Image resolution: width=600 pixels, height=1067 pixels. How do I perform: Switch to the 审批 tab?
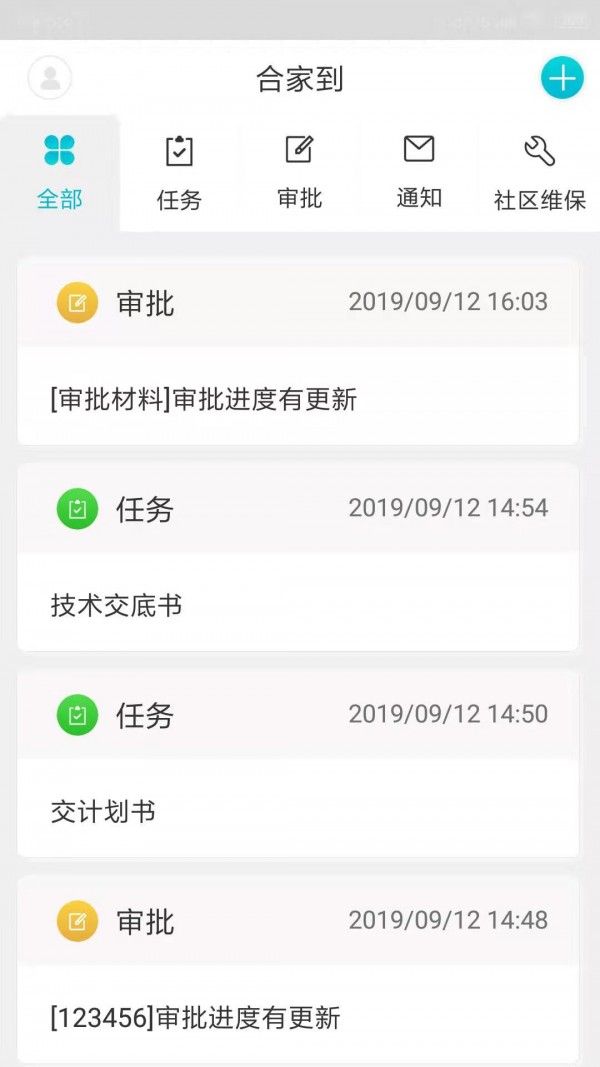click(299, 174)
